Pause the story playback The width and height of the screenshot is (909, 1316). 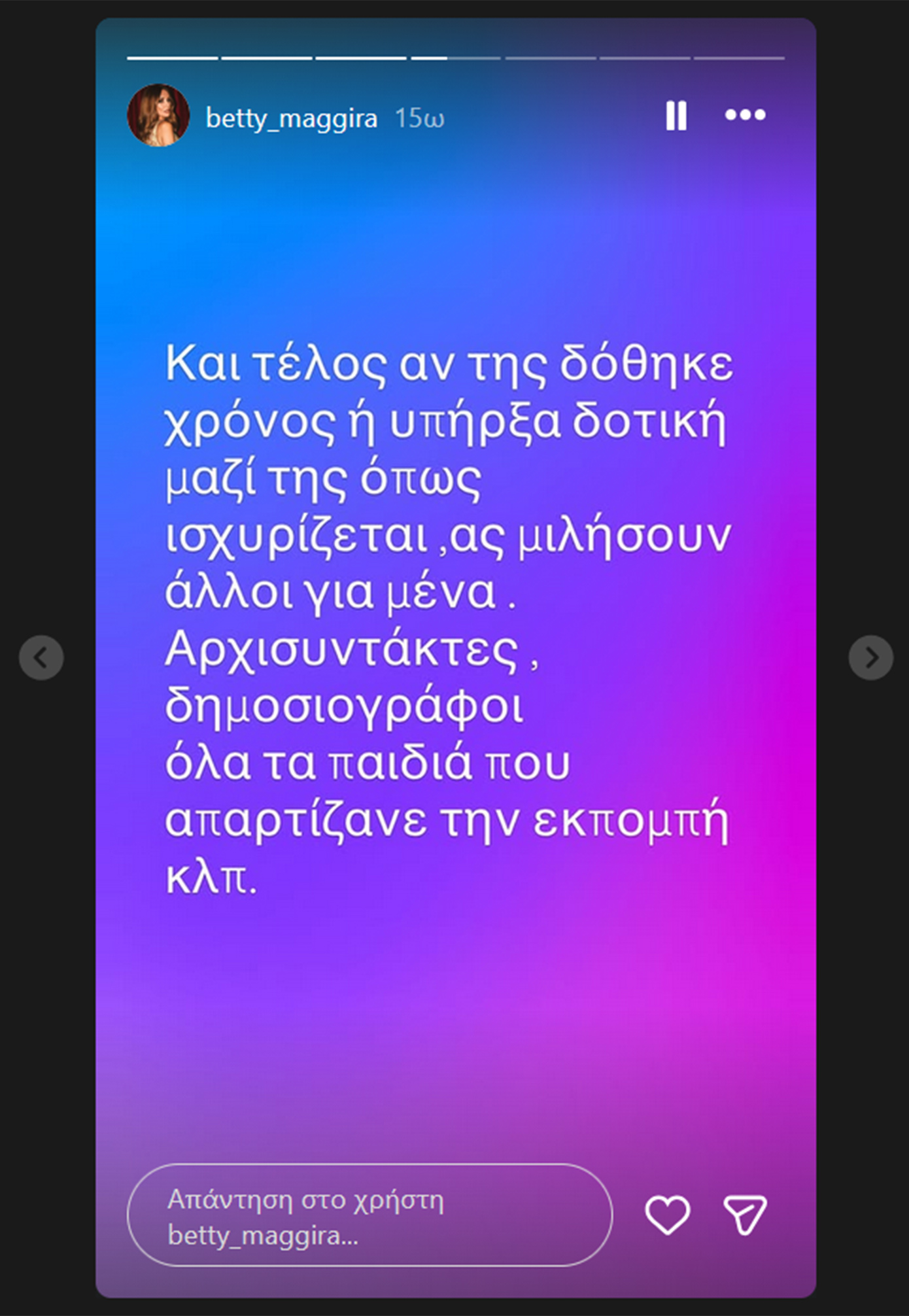coord(676,116)
